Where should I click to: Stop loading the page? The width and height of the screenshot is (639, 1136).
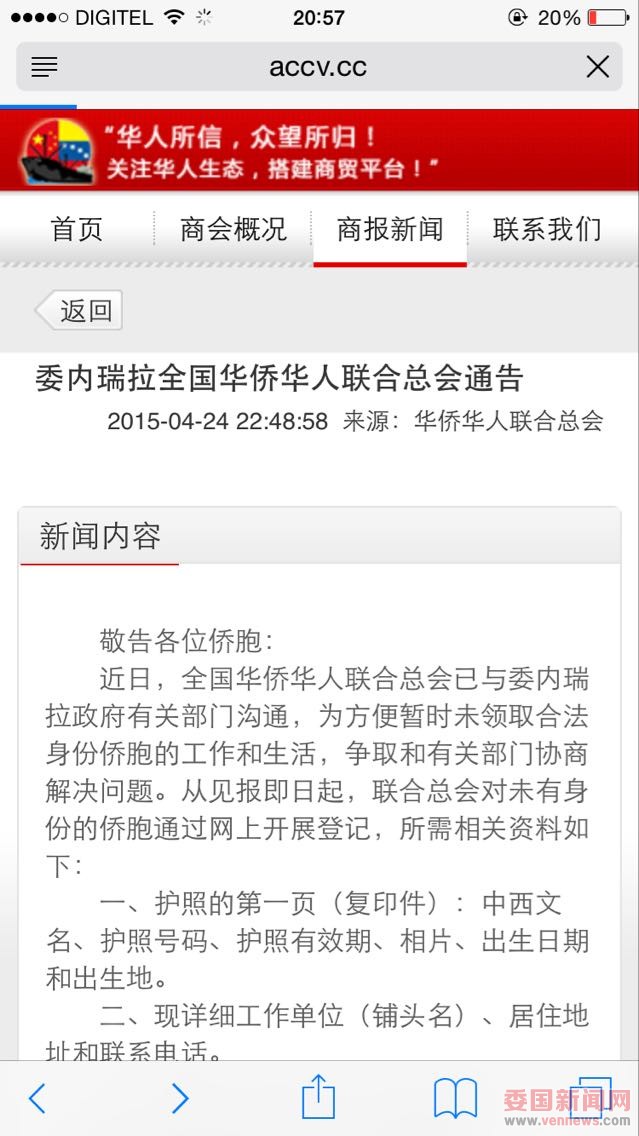(597, 67)
